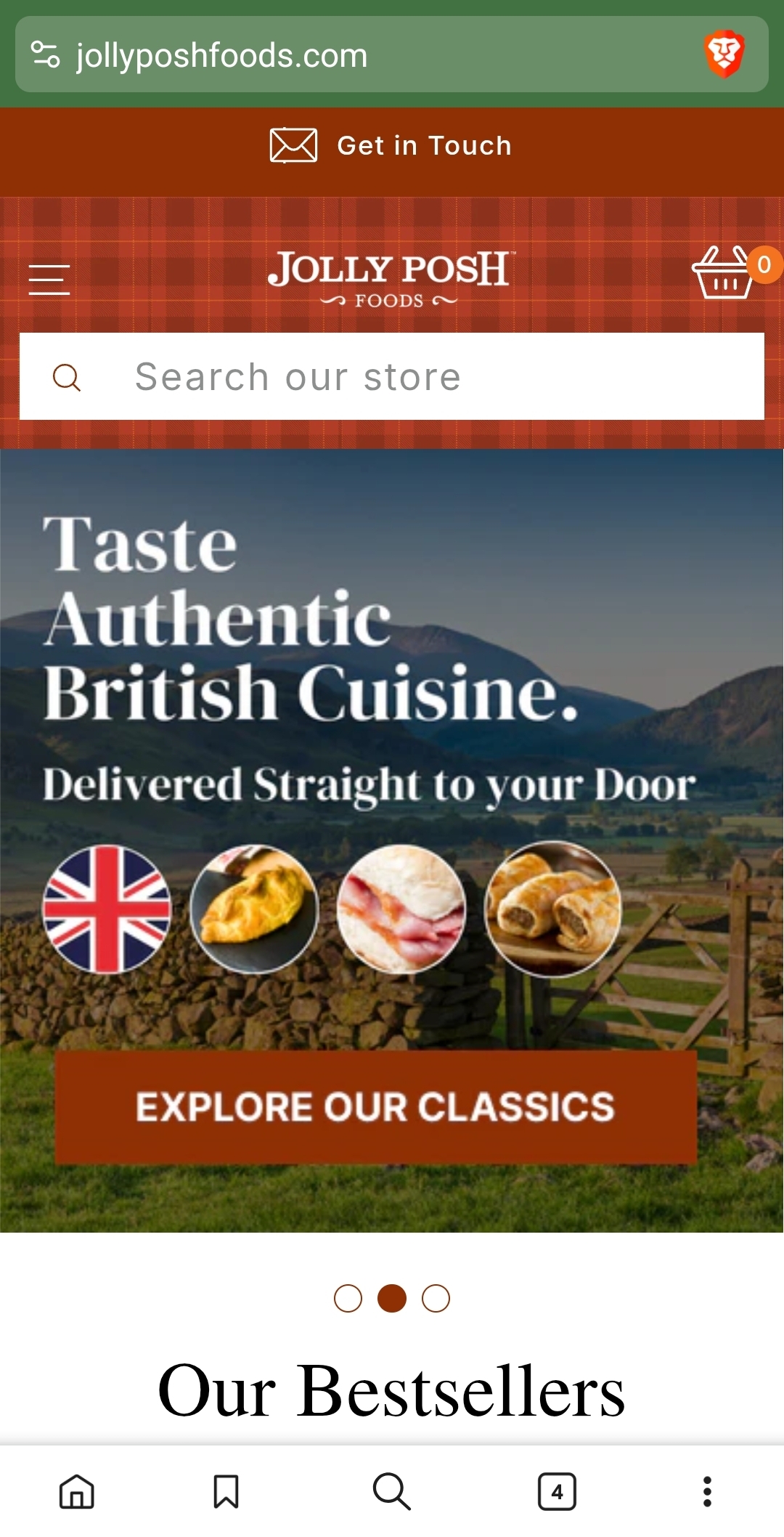Open browser three-dot overflow menu

click(707, 1492)
